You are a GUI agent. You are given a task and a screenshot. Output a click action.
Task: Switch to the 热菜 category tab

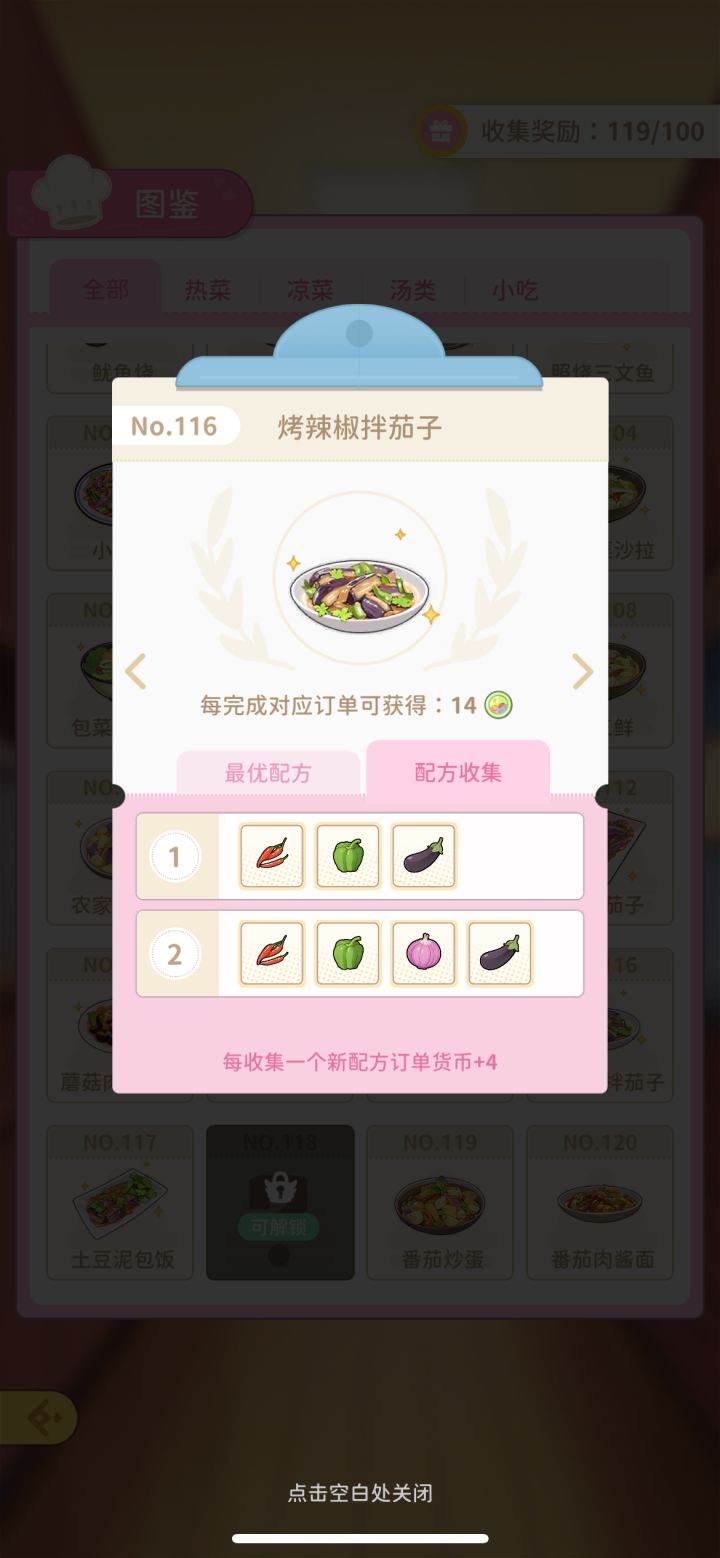(x=205, y=290)
